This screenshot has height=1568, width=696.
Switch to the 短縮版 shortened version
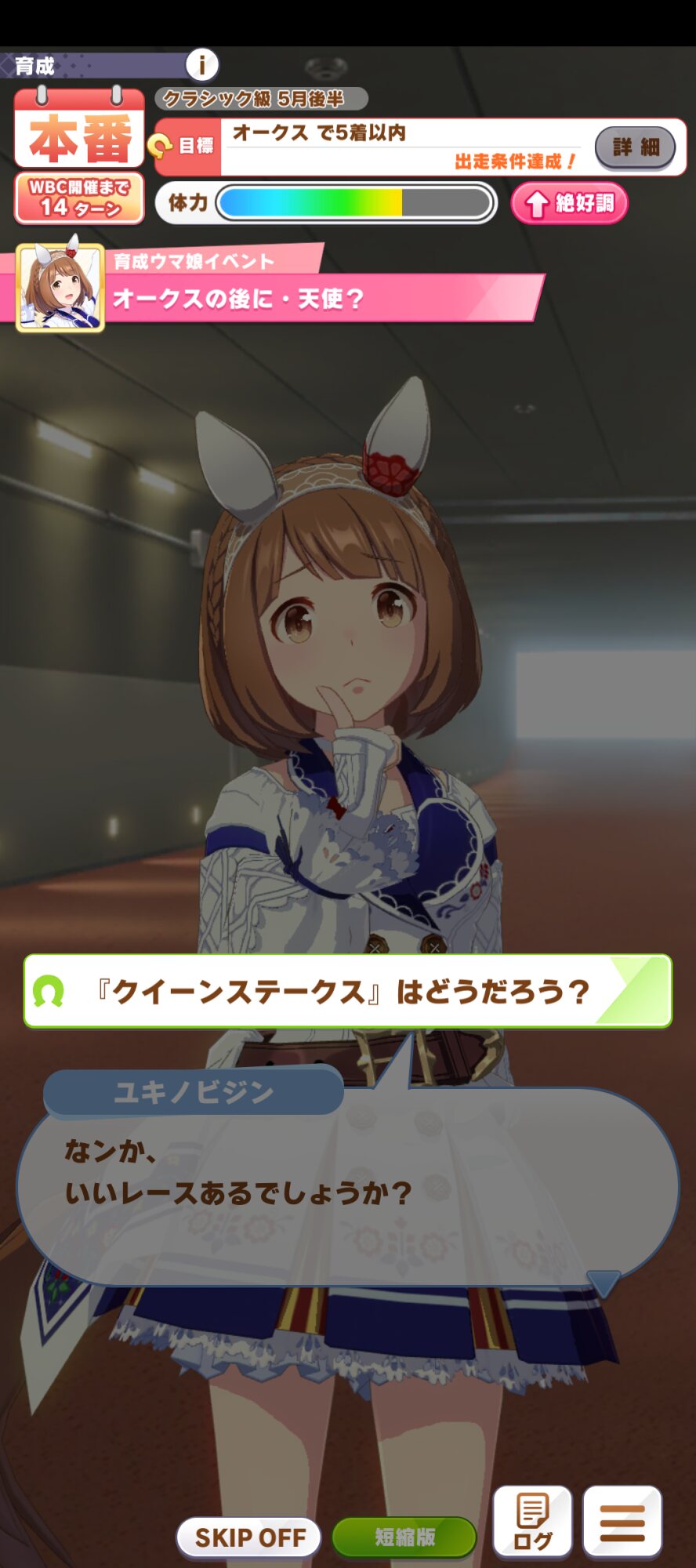404,1537
